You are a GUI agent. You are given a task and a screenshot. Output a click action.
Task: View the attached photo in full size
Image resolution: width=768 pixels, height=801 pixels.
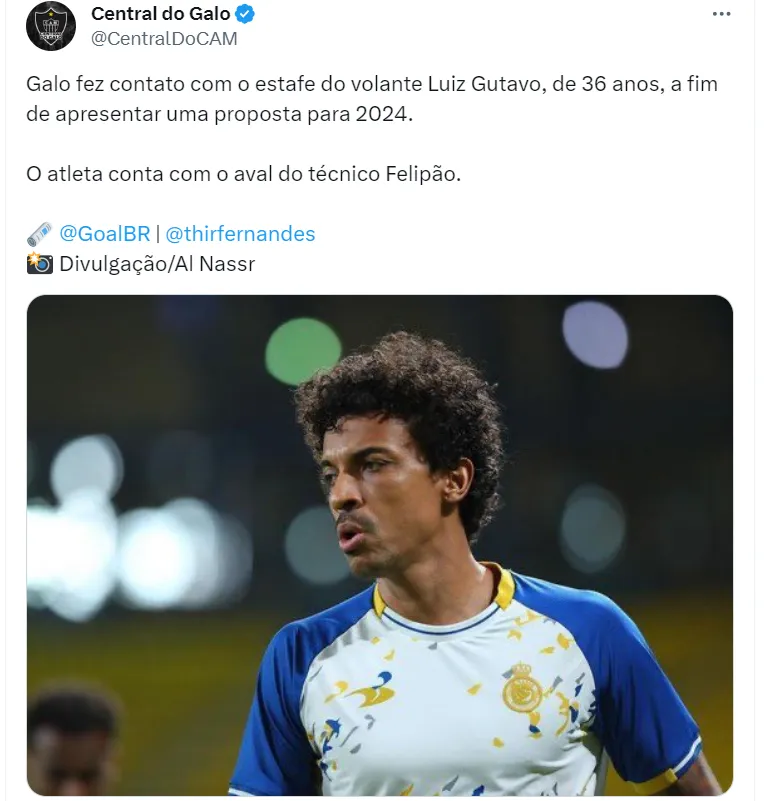(x=380, y=545)
